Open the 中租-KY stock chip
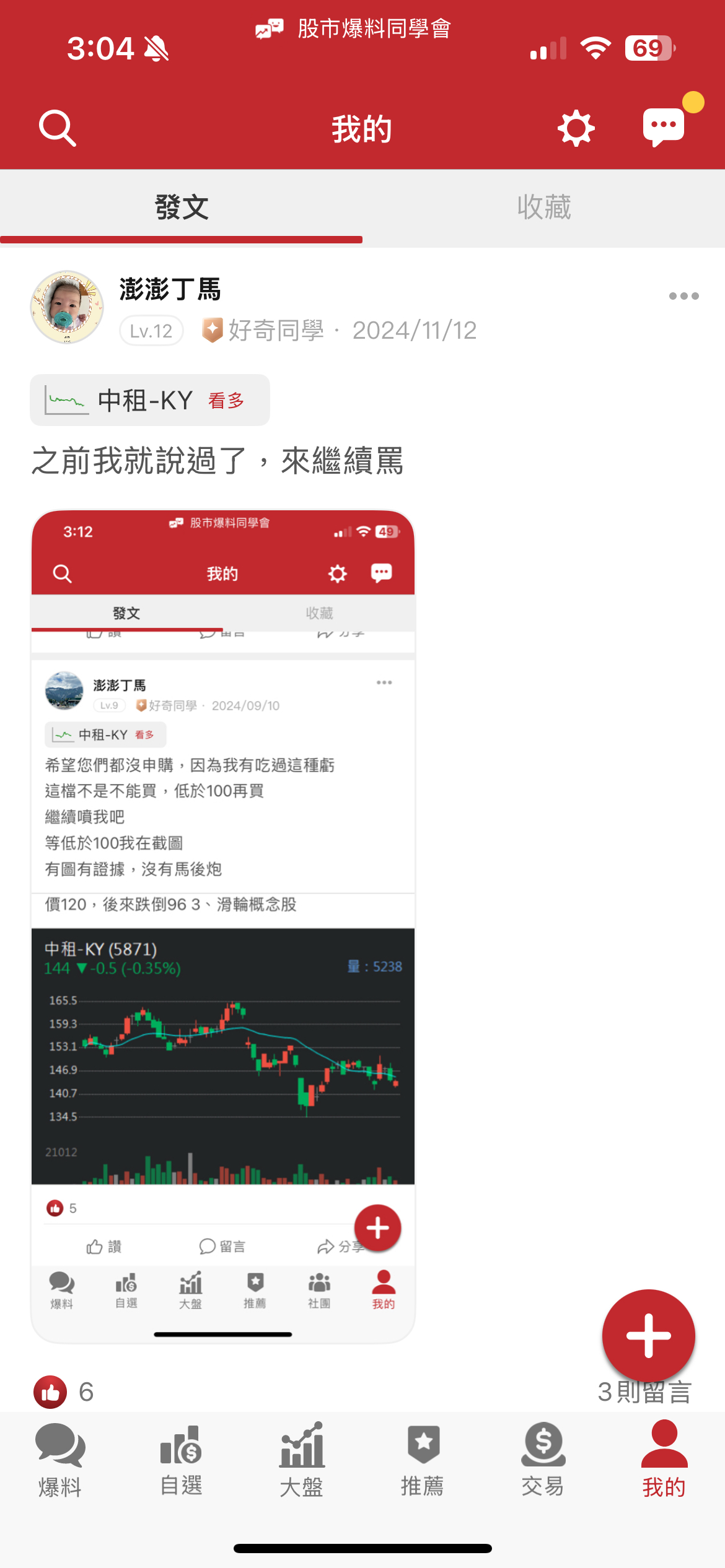The height and width of the screenshot is (1568, 725). (x=150, y=400)
